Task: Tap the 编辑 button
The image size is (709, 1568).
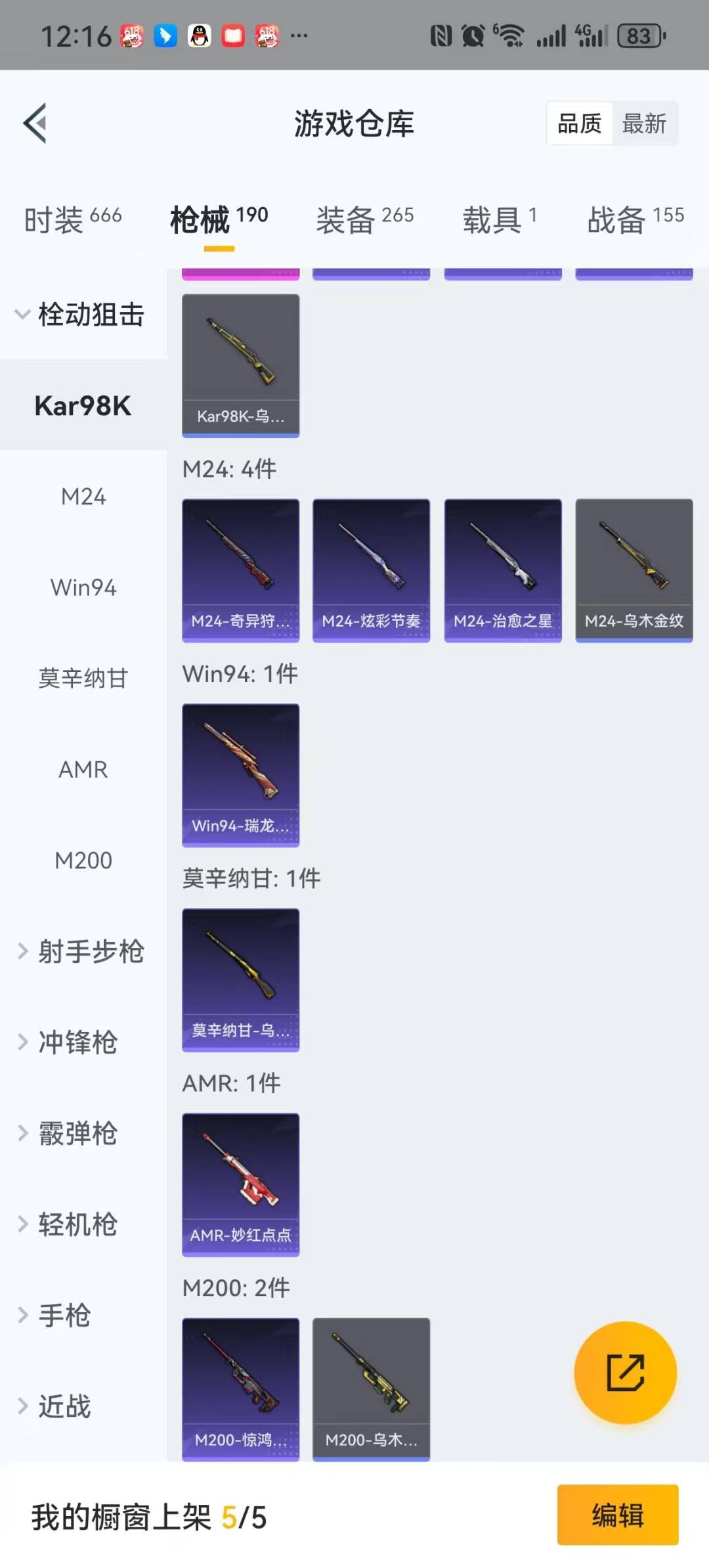Action: pyautogui.click(x=617, y=1515)
